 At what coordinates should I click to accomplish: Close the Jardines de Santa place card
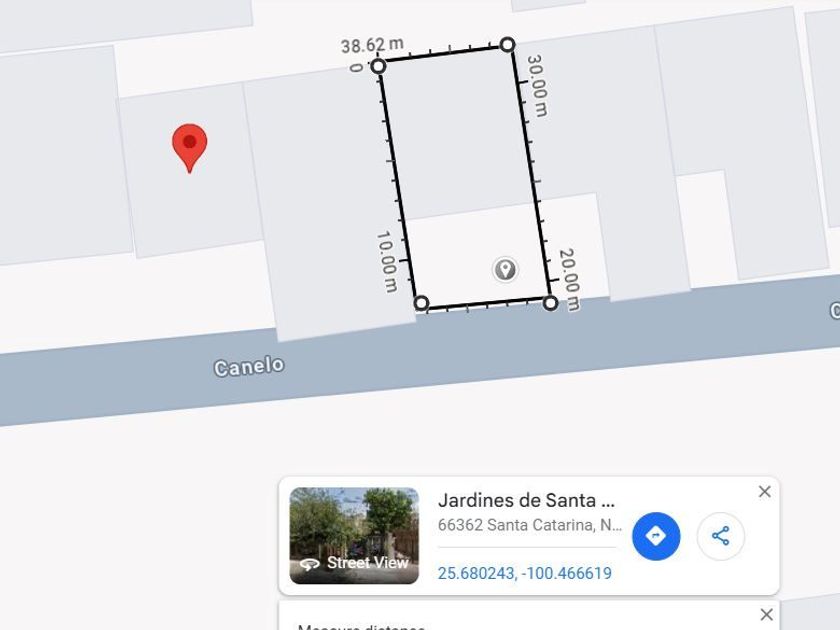click(x=765, y=491)
